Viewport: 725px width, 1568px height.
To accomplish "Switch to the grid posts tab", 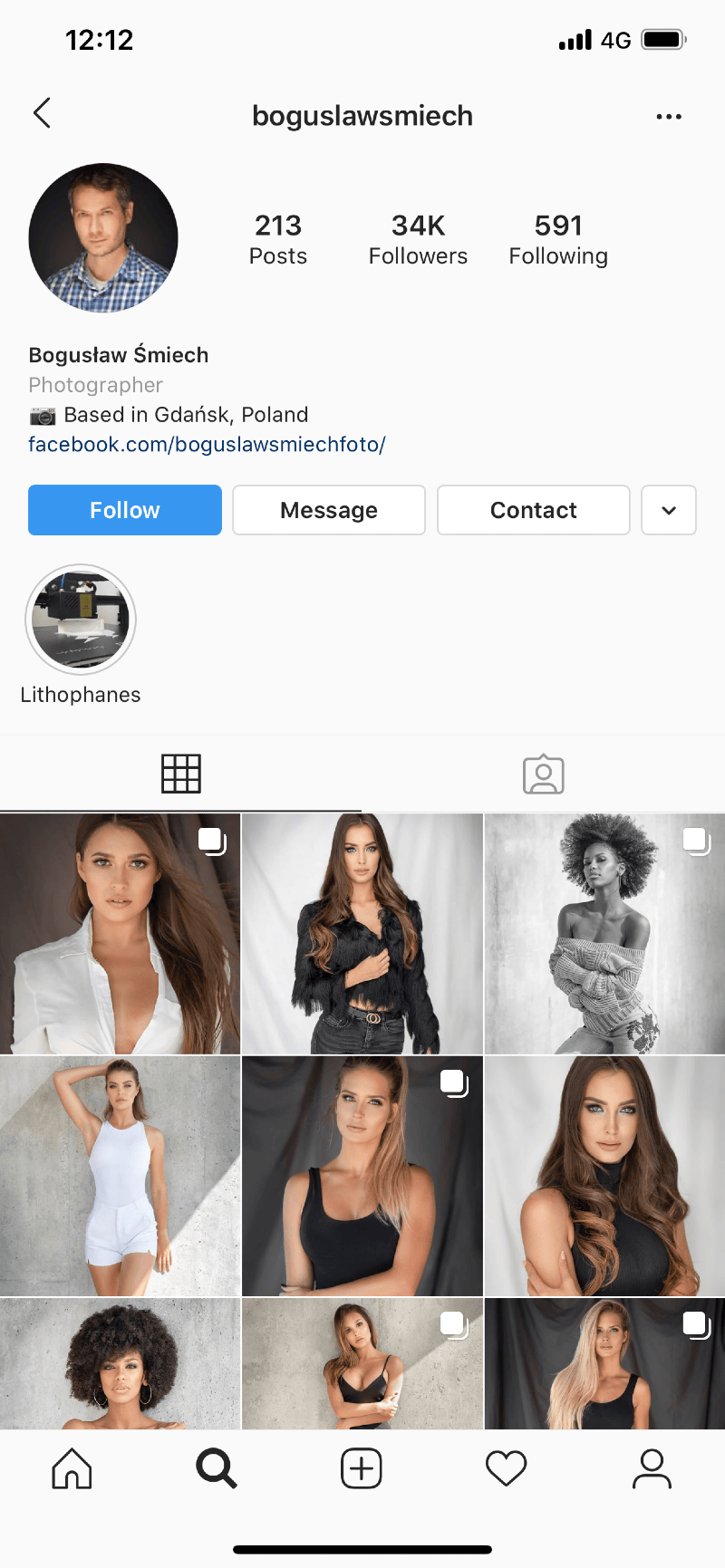I will (x=181, y=774).
